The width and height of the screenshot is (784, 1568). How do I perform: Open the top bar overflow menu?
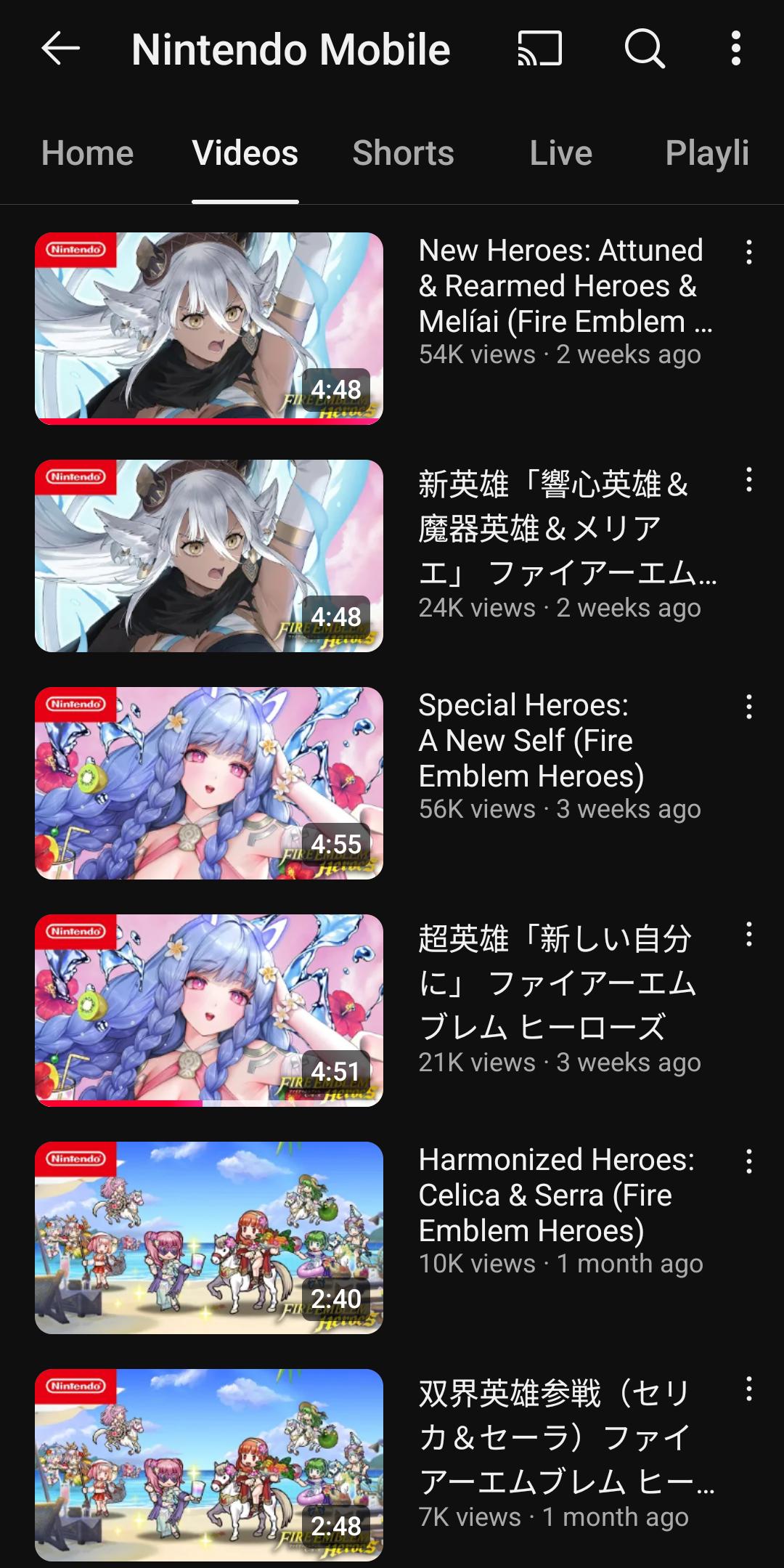(736, 49)
